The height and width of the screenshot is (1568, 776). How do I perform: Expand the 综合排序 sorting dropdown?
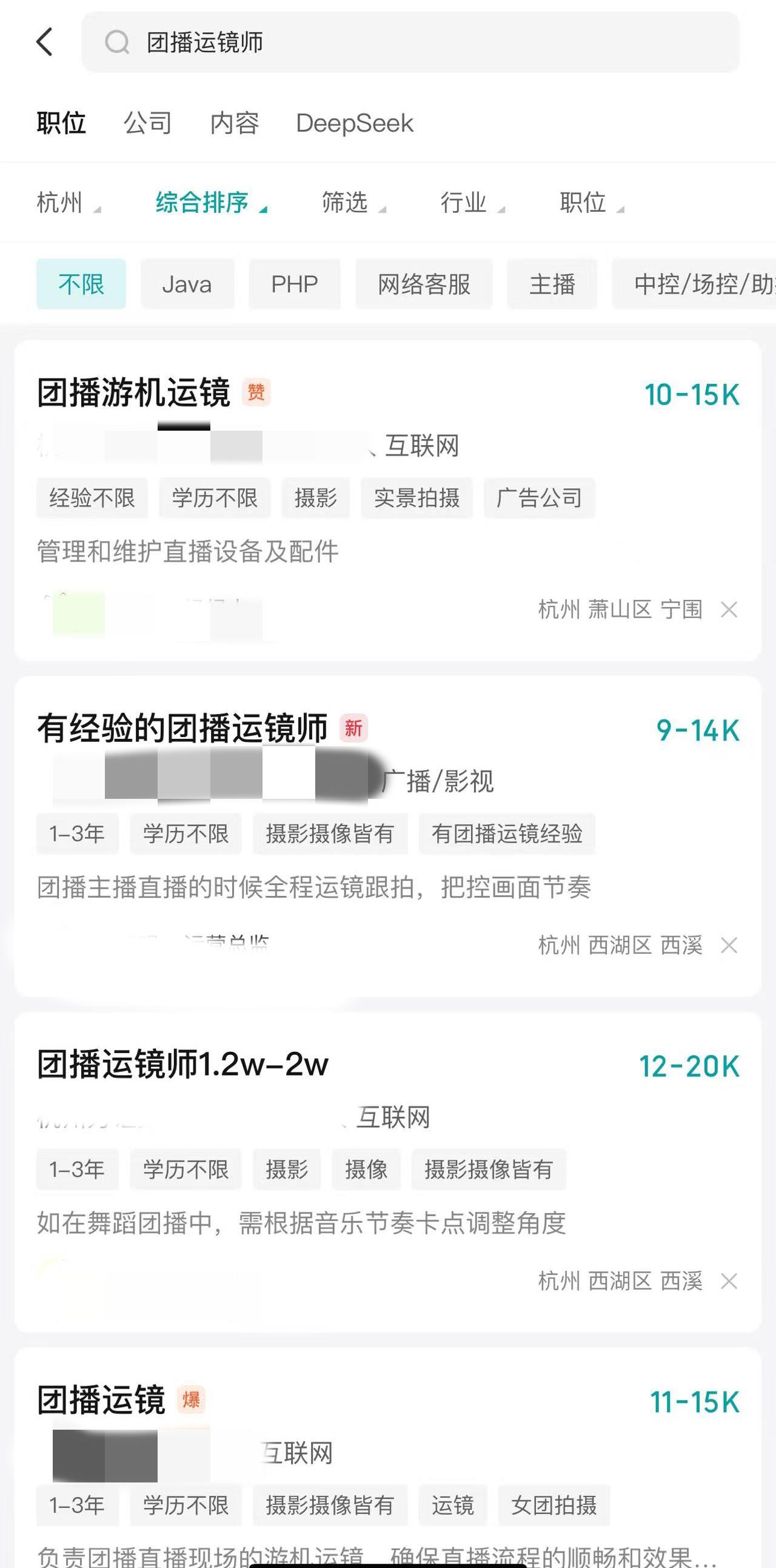210,203
